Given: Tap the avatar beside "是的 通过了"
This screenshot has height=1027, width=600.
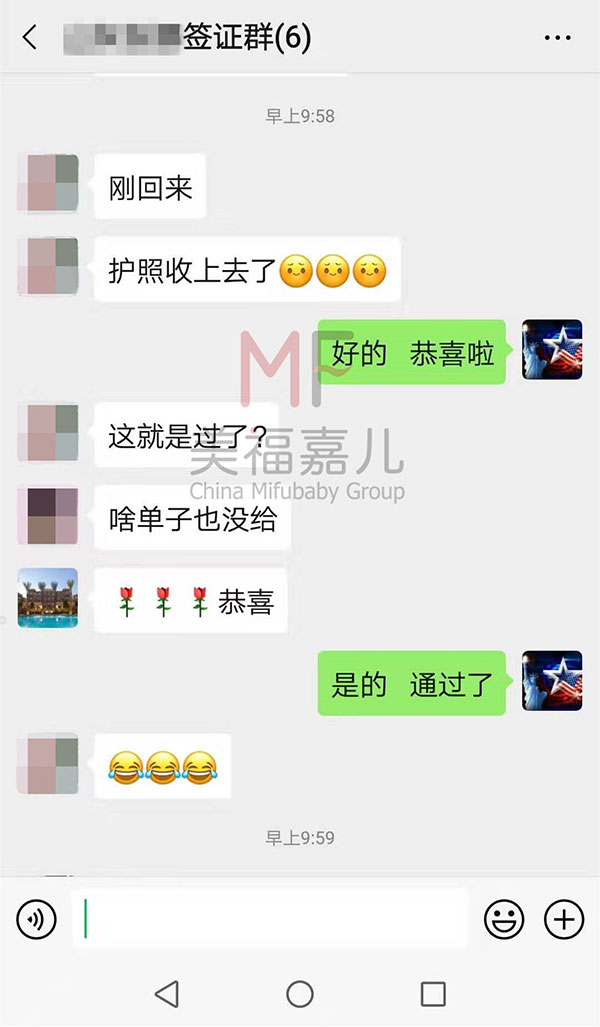Looking at the screenshot, I should [x=552, y=681].
